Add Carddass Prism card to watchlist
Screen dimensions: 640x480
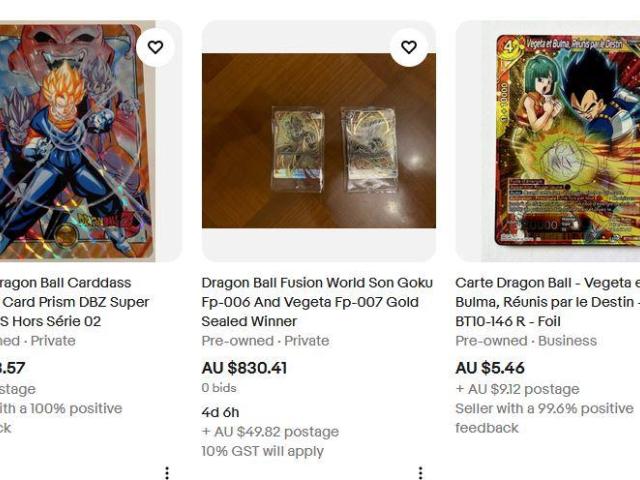coord(155,47)
